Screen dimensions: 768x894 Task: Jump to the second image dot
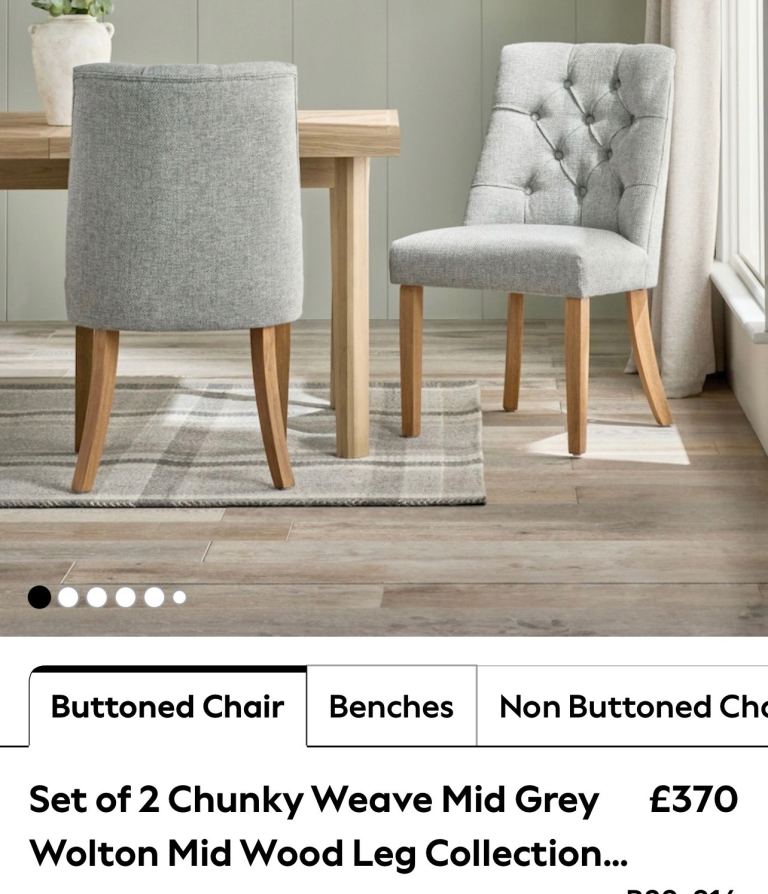coord(68,597)
